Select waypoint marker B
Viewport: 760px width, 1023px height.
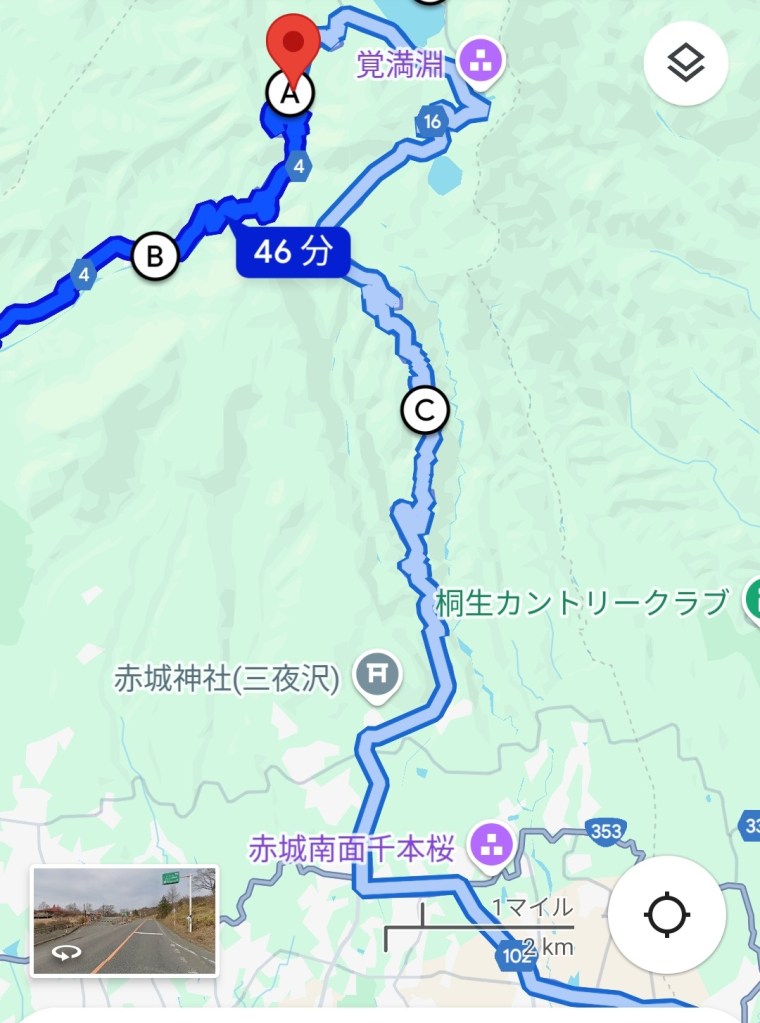[x=155, y=256]
